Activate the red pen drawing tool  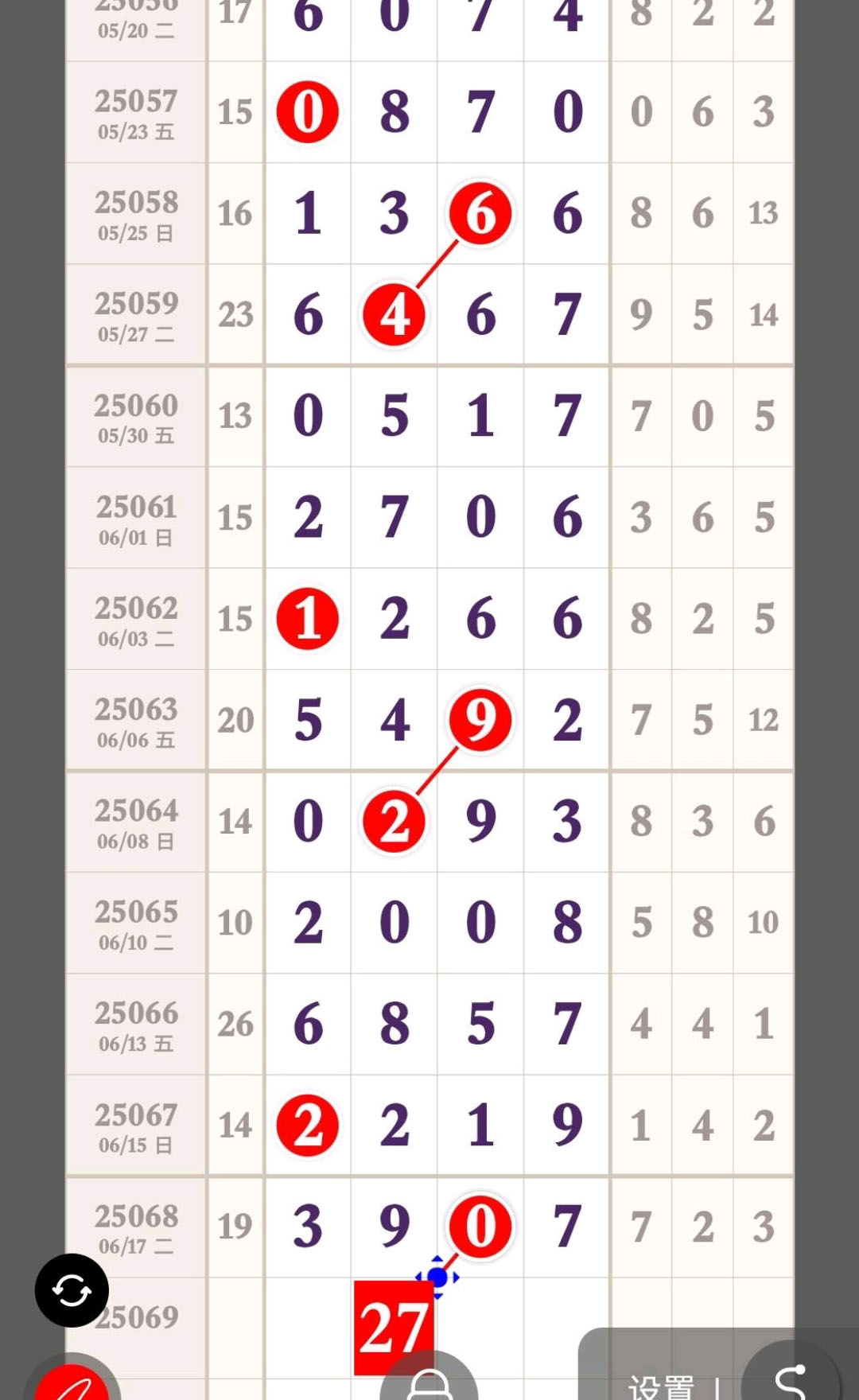72,1382
